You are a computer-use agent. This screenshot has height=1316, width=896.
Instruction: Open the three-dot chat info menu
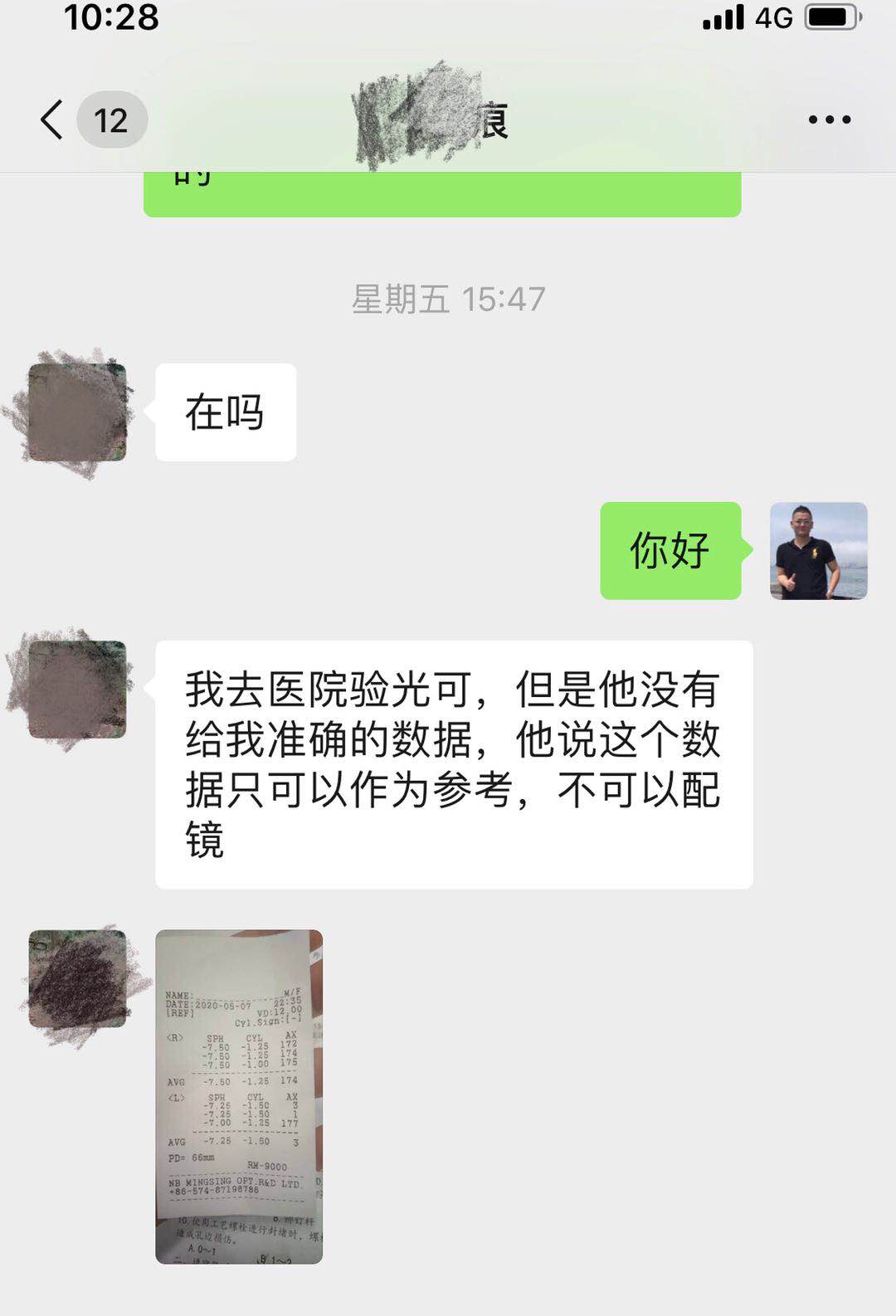829,120
